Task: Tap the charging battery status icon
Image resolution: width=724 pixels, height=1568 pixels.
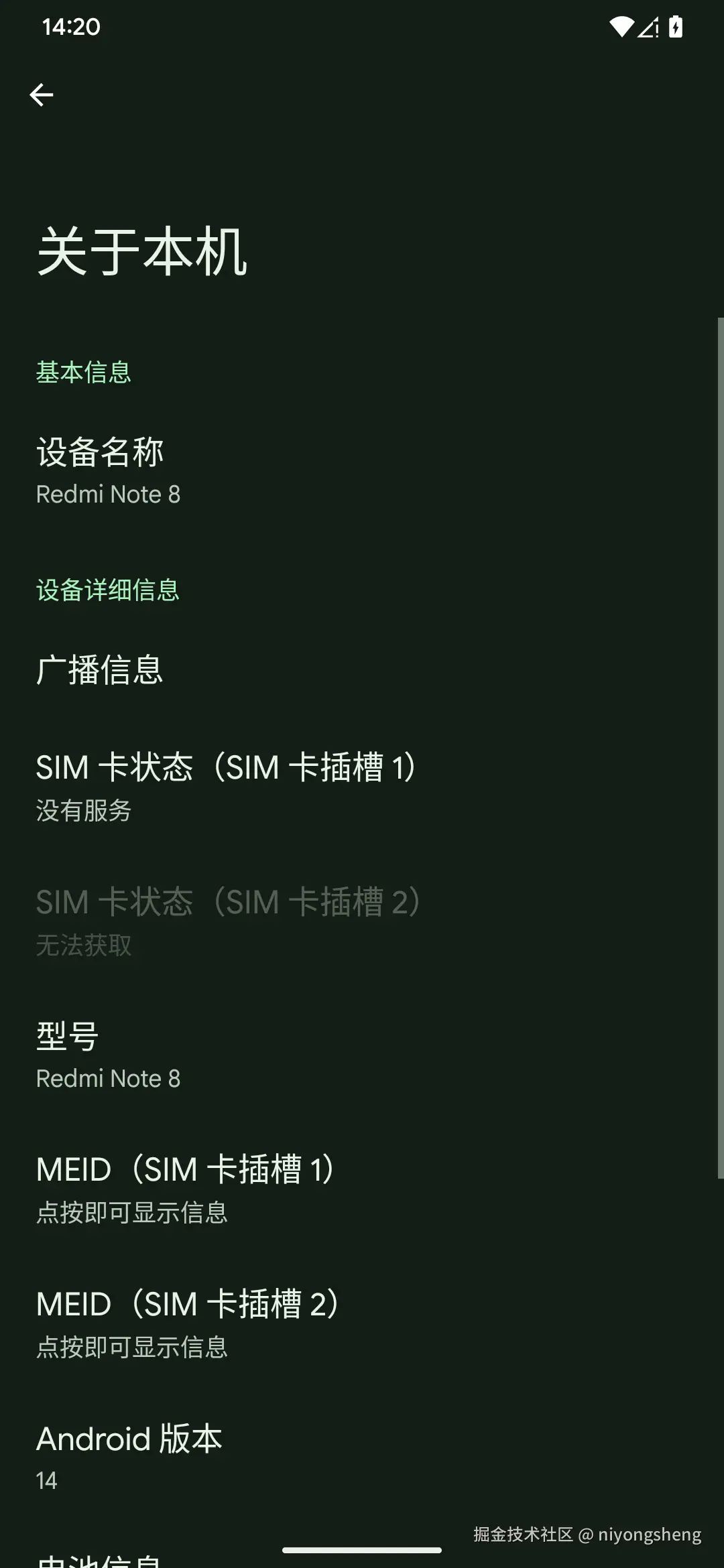Action: tap(675, 27)
